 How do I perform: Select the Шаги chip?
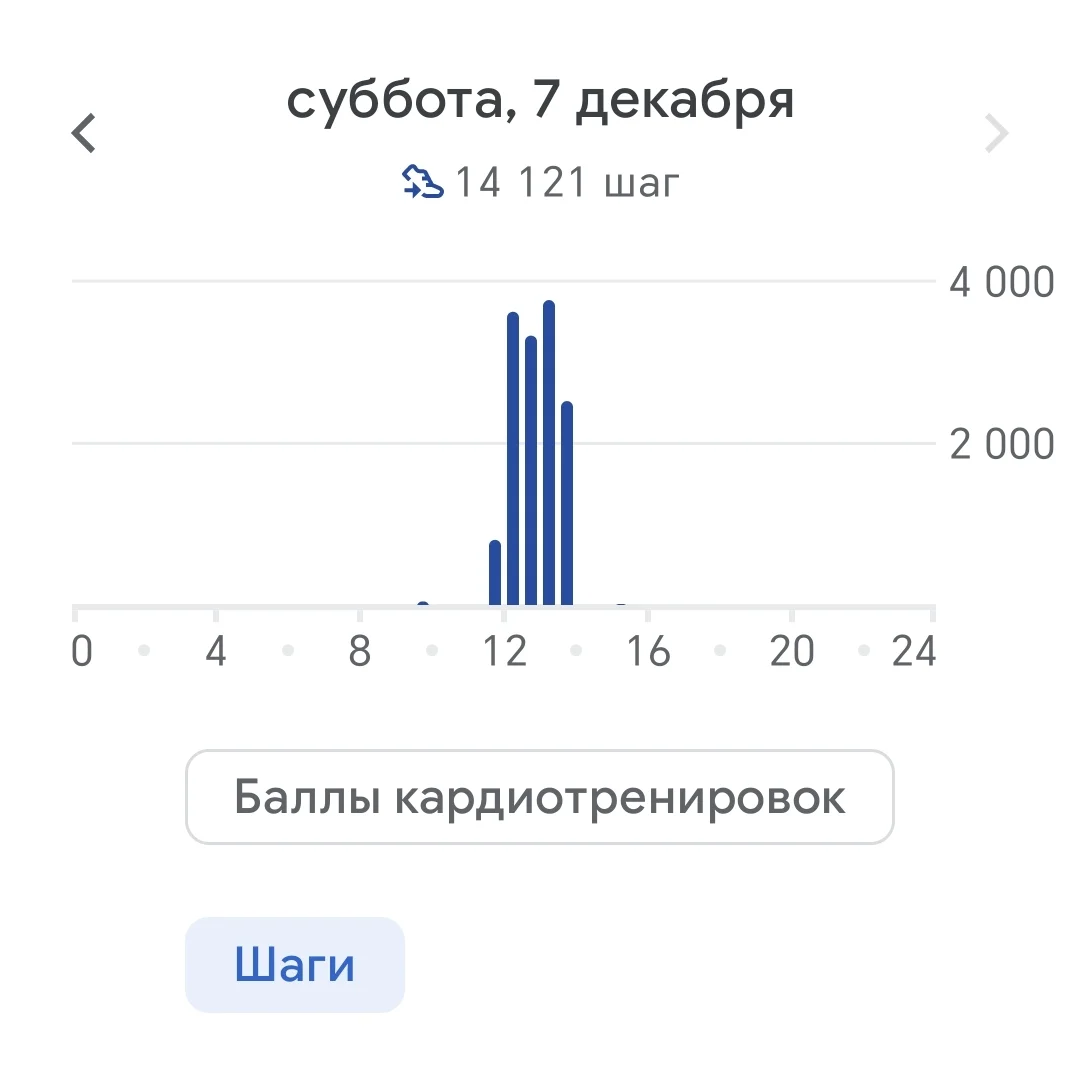point(295,965)
